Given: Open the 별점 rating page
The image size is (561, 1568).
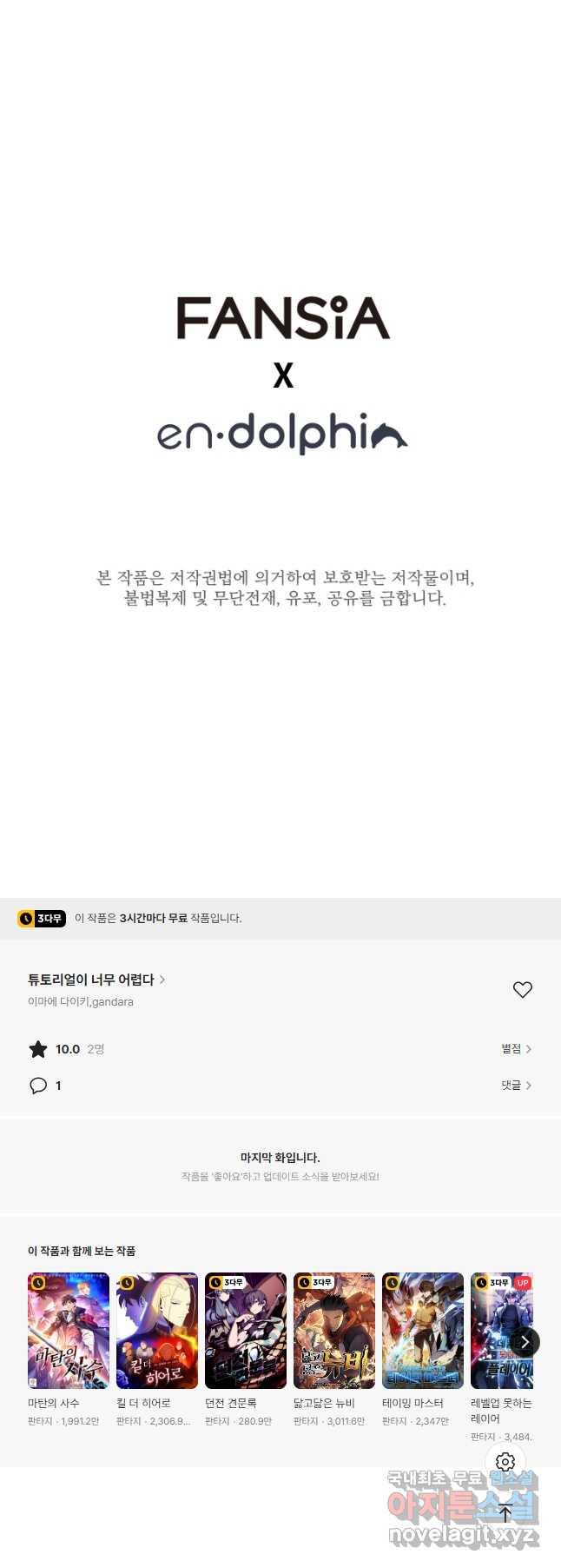Looking at the screenshot, I should [516, 1049].
